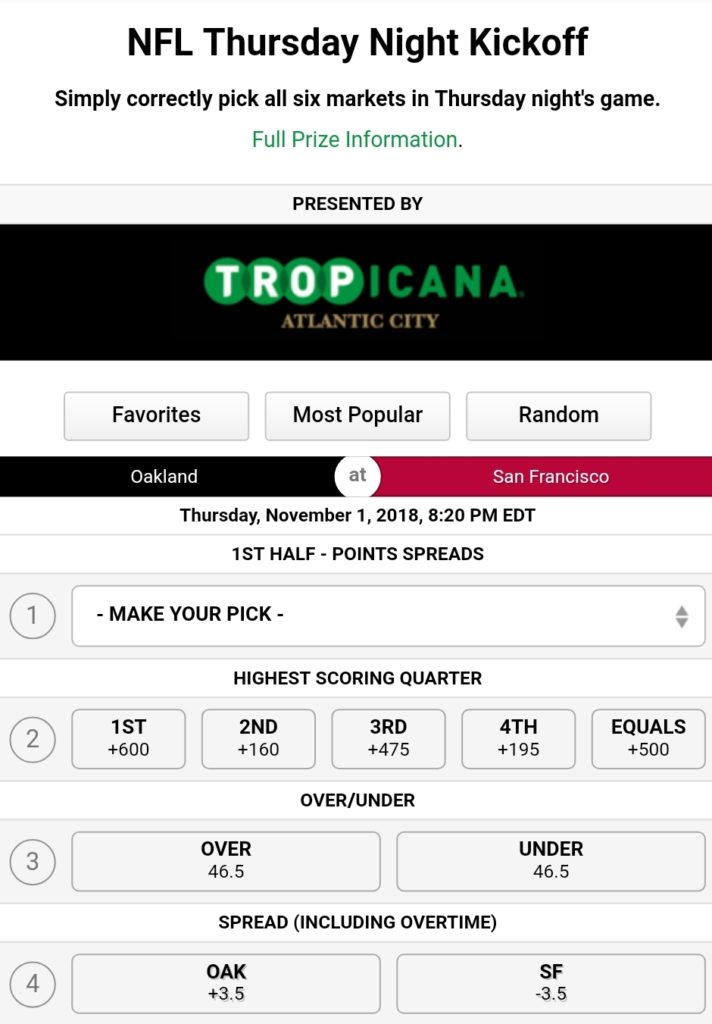Viewport: 712px width, 1024px height.
Task: Select 2ND quarter at +160
Action: [x=258, y=738]
